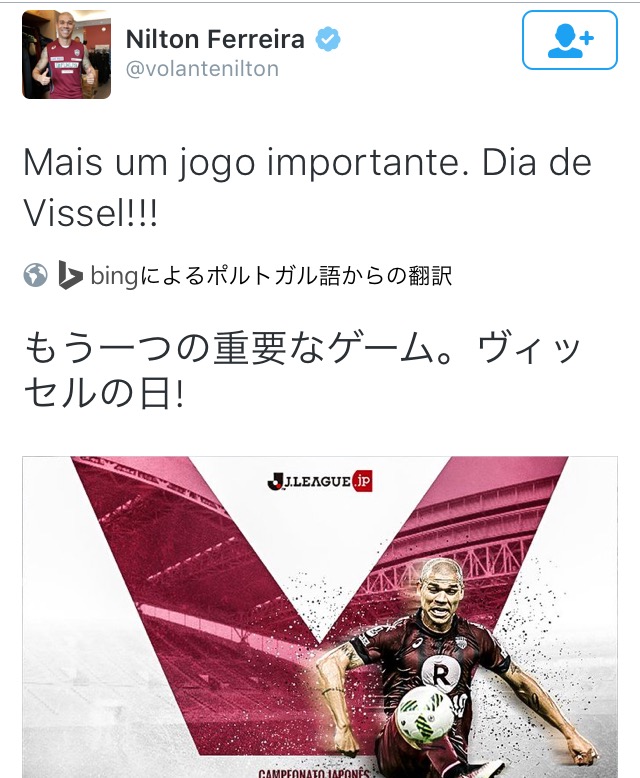The width and height of the screenshot is (640, 778).
Task: Open the @volantenilton profile handle
Action: click(x=202, y=69)
